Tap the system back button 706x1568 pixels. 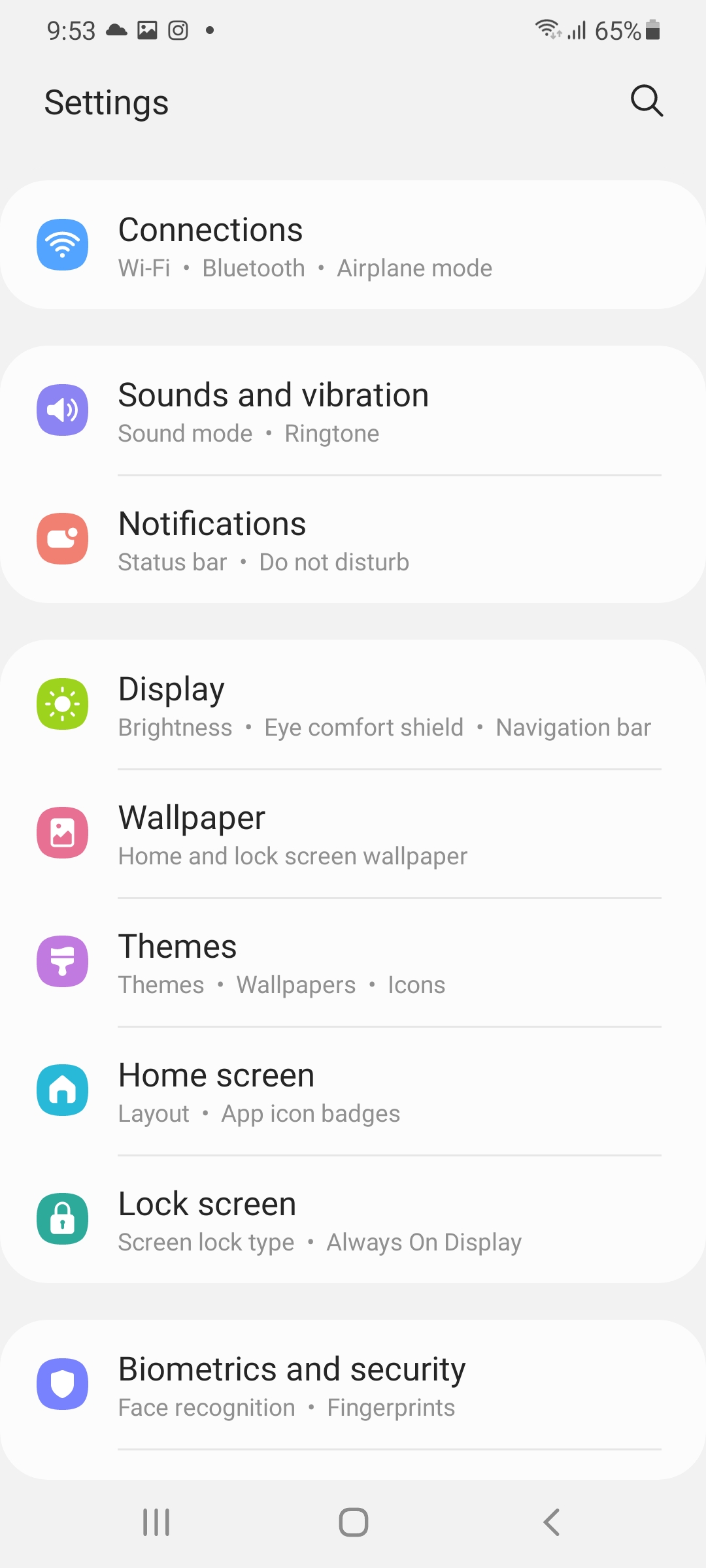[551, 1522]
